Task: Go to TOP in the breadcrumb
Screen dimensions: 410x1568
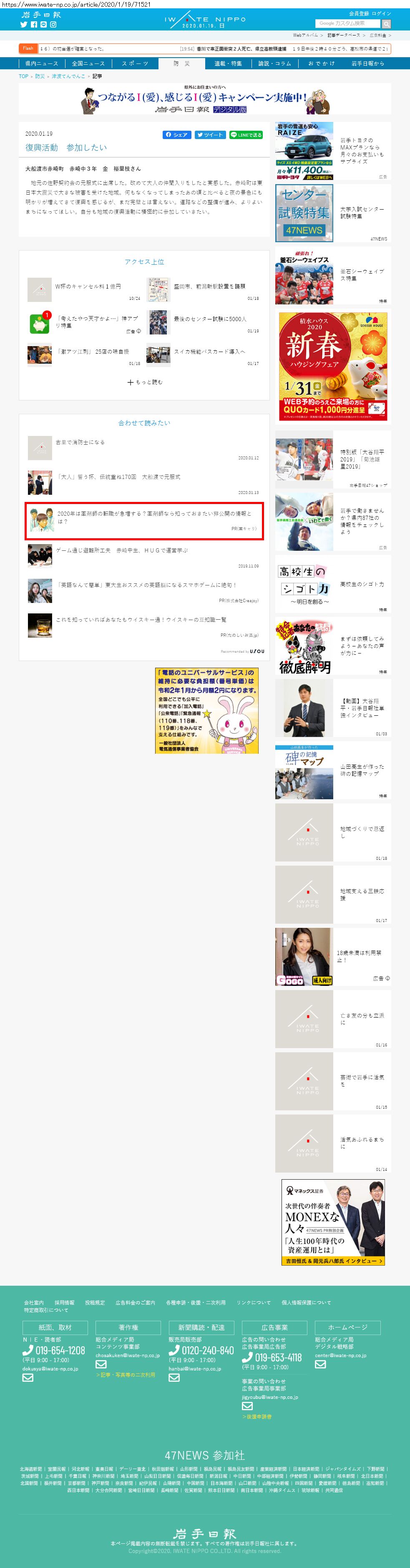Action: pos(24,76)
